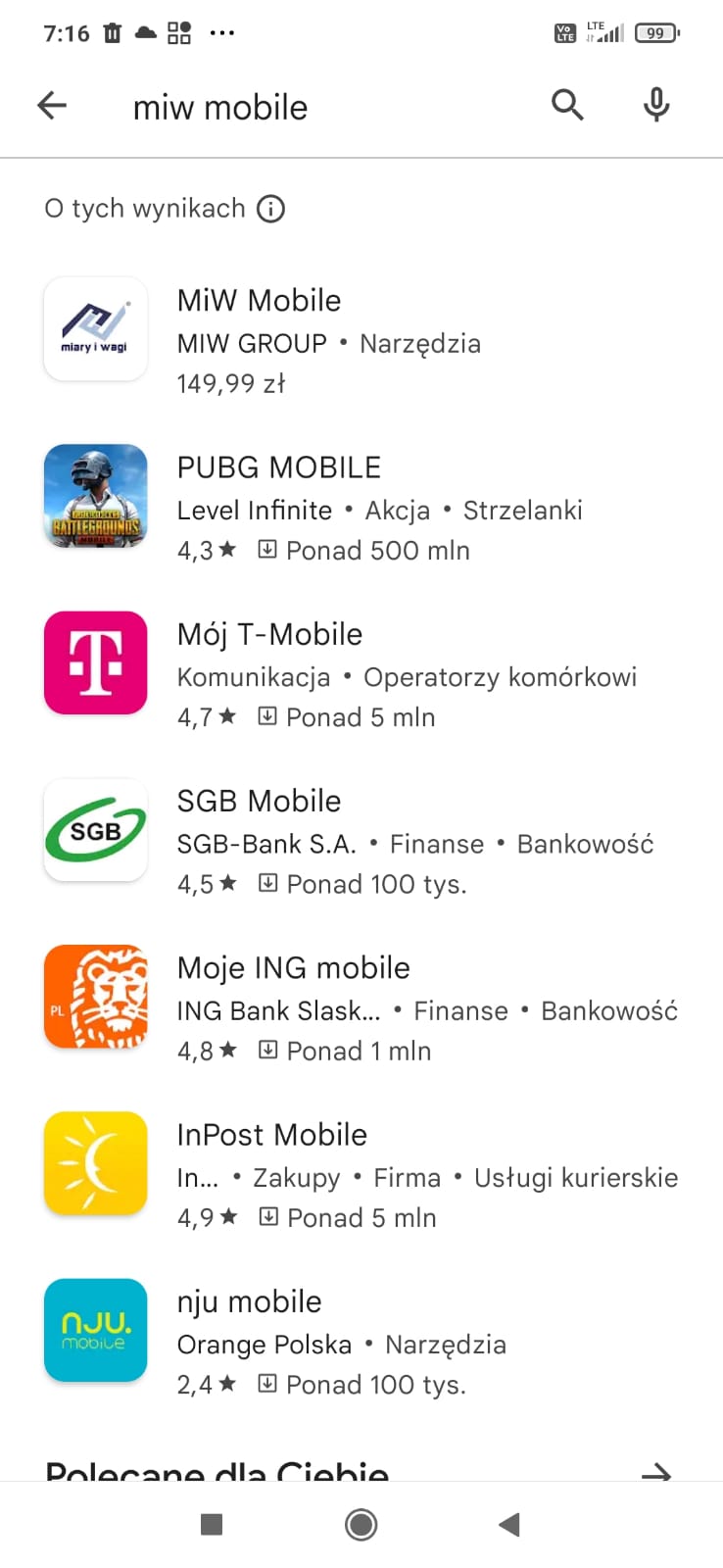Open recent apps with square button
Viewport: 723px width, 1568px height.
(212, 1525)
